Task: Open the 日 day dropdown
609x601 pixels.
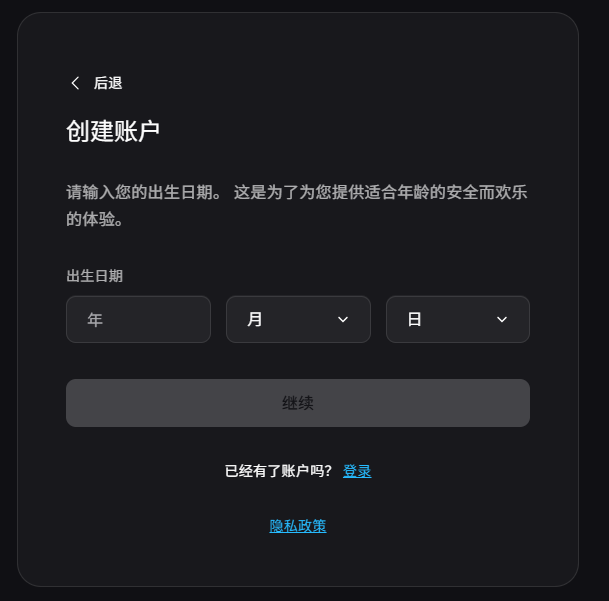Action: [x=457, y=320]
